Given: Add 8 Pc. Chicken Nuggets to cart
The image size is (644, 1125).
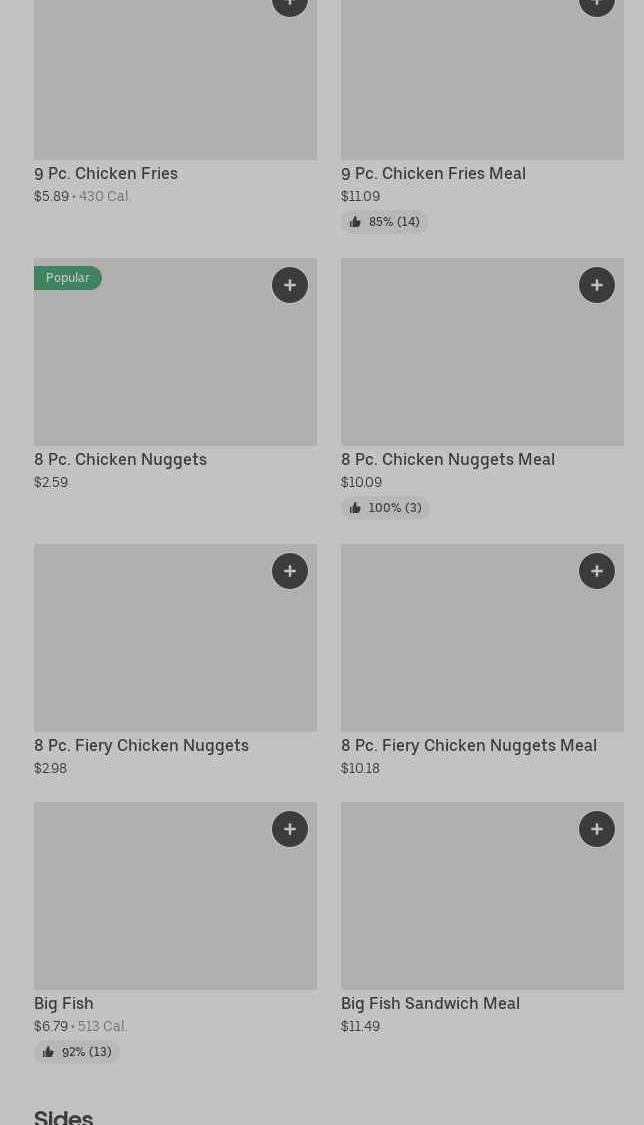Looking at the screenshot, I should [290, 285].
